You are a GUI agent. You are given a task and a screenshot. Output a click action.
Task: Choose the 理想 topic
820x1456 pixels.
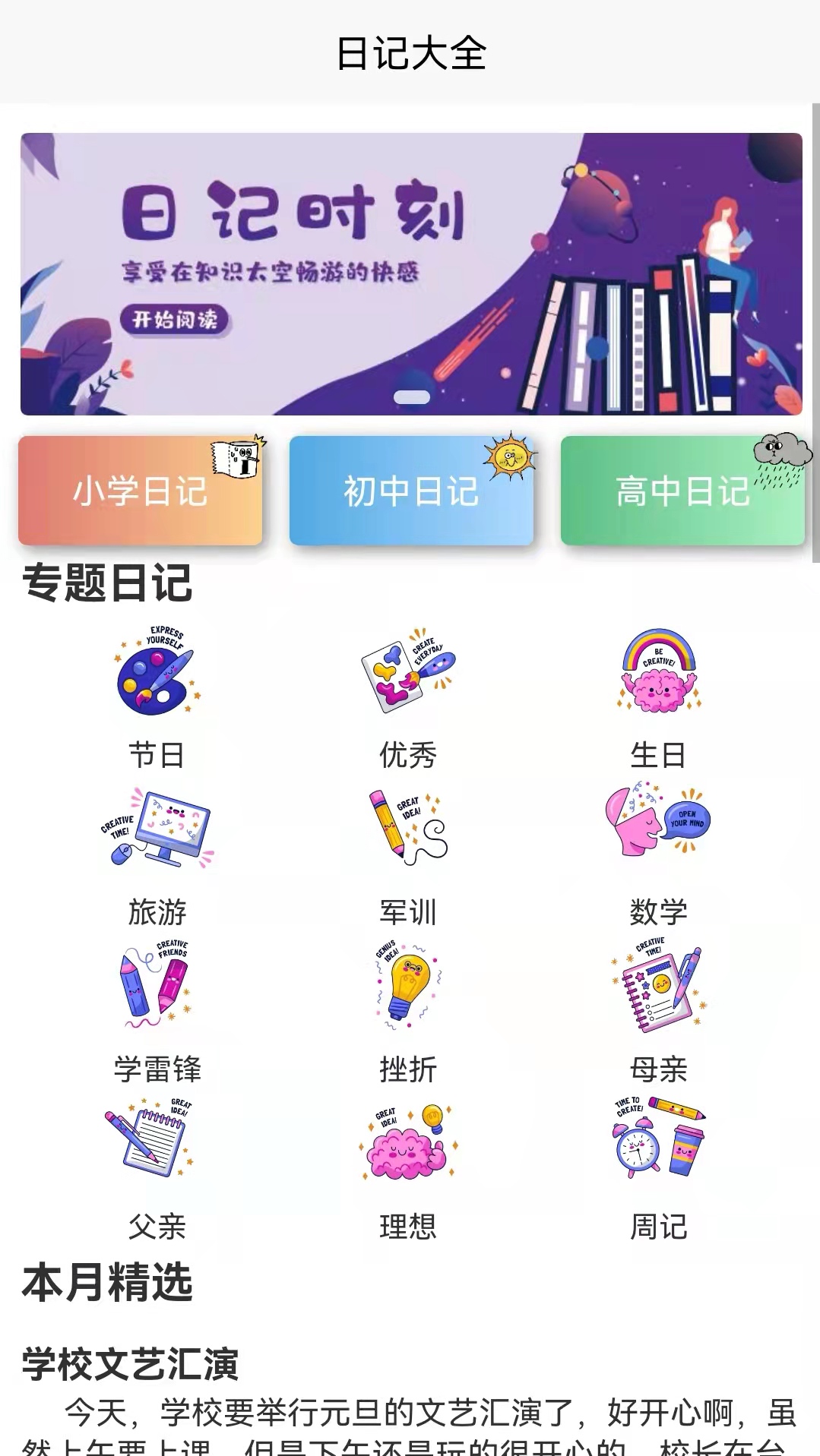click(408, 1170)
